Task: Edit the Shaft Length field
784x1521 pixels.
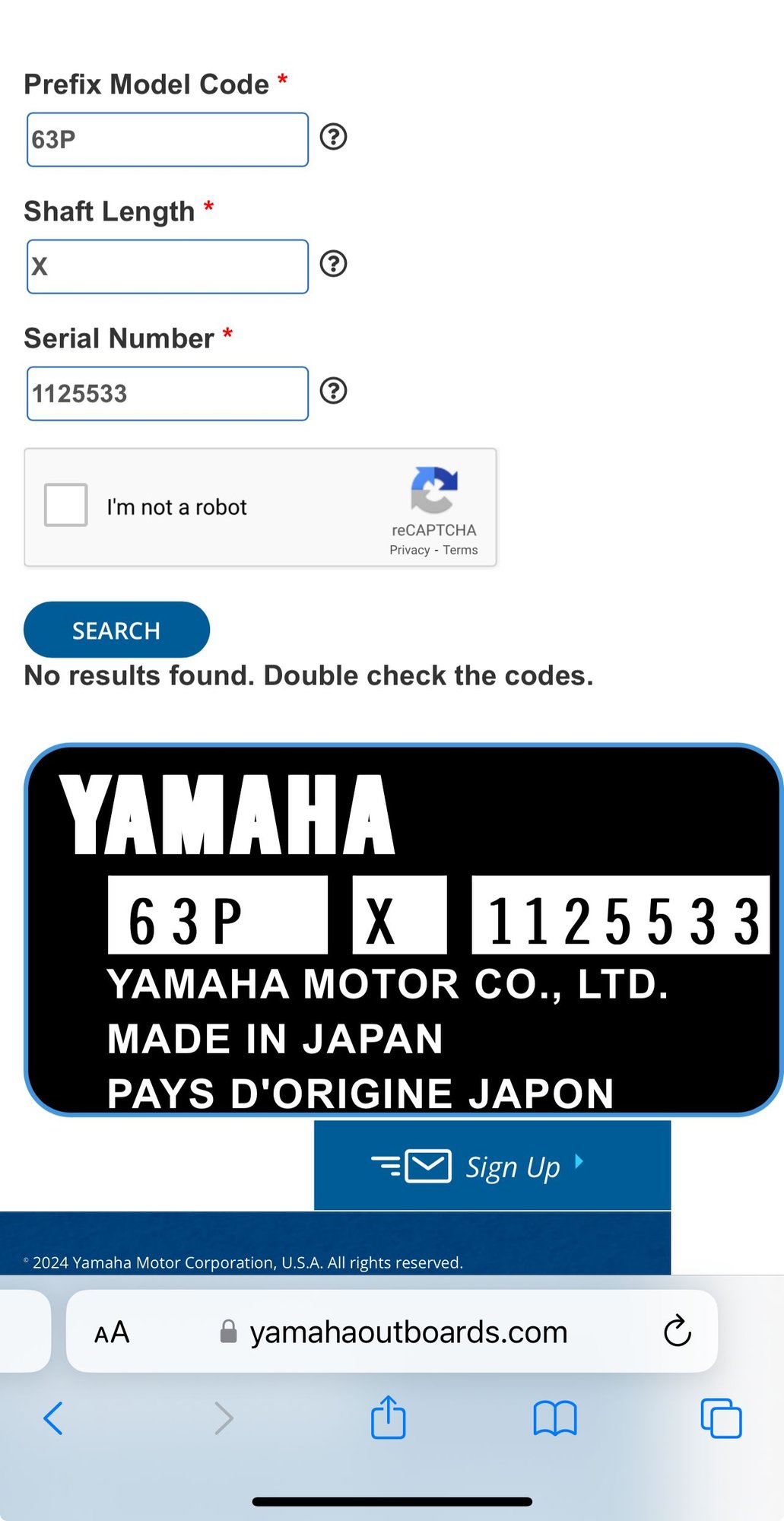Action: pyautogui.click(x=167, y=267)
